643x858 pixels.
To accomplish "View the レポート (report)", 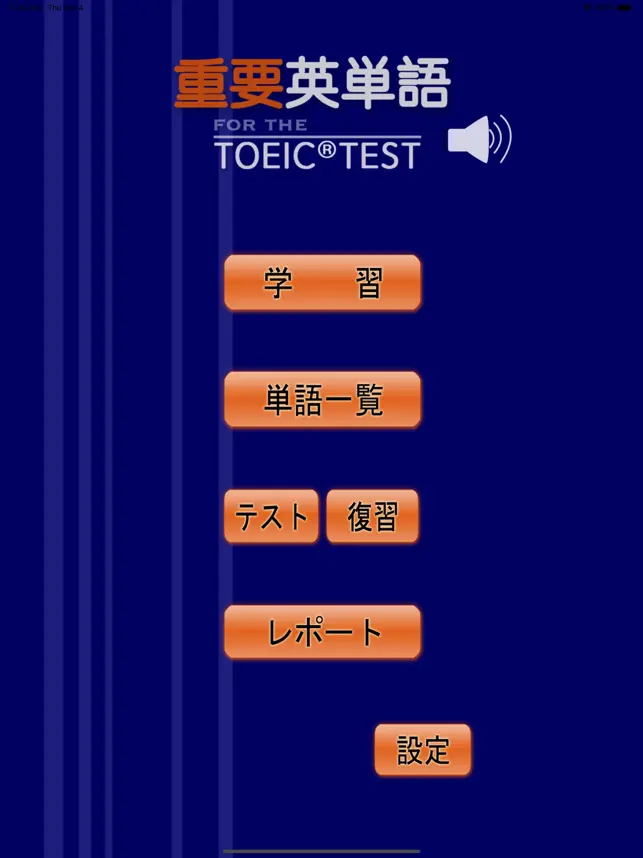I will coord(322,632).
